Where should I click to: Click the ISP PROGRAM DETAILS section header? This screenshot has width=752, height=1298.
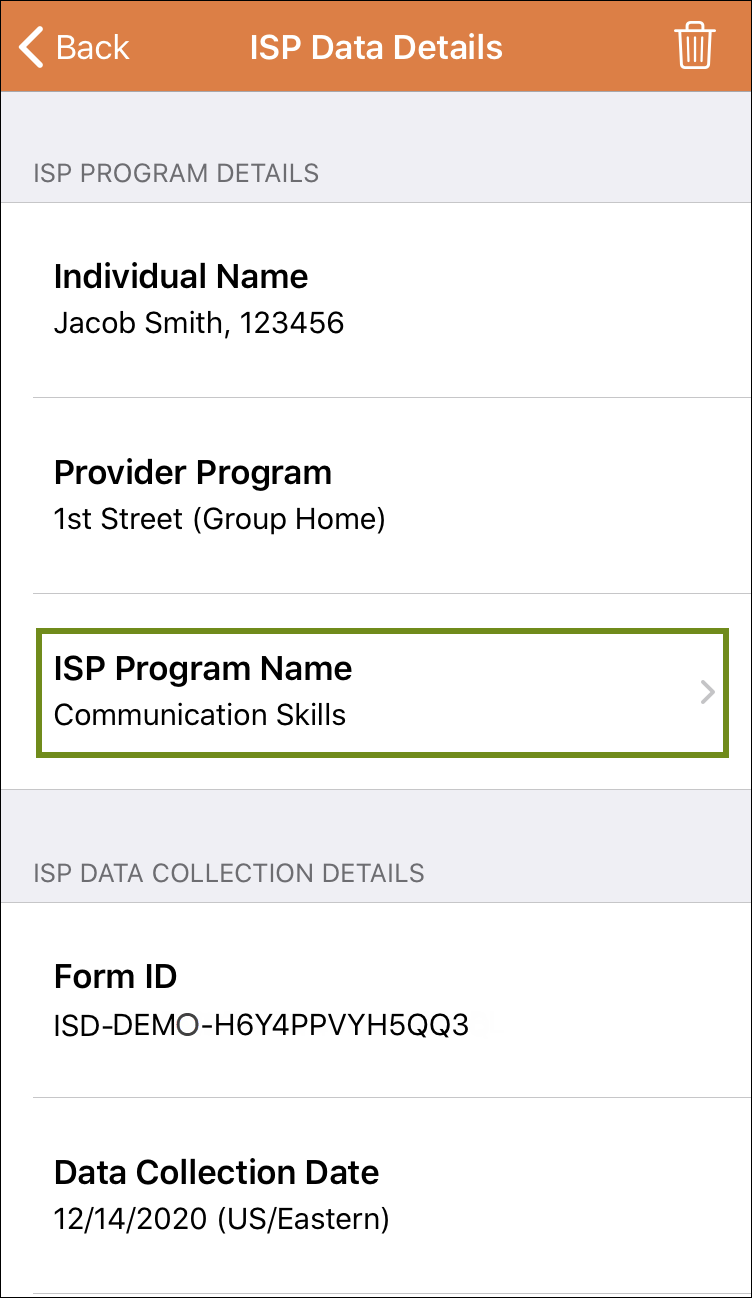coord(177,173)
